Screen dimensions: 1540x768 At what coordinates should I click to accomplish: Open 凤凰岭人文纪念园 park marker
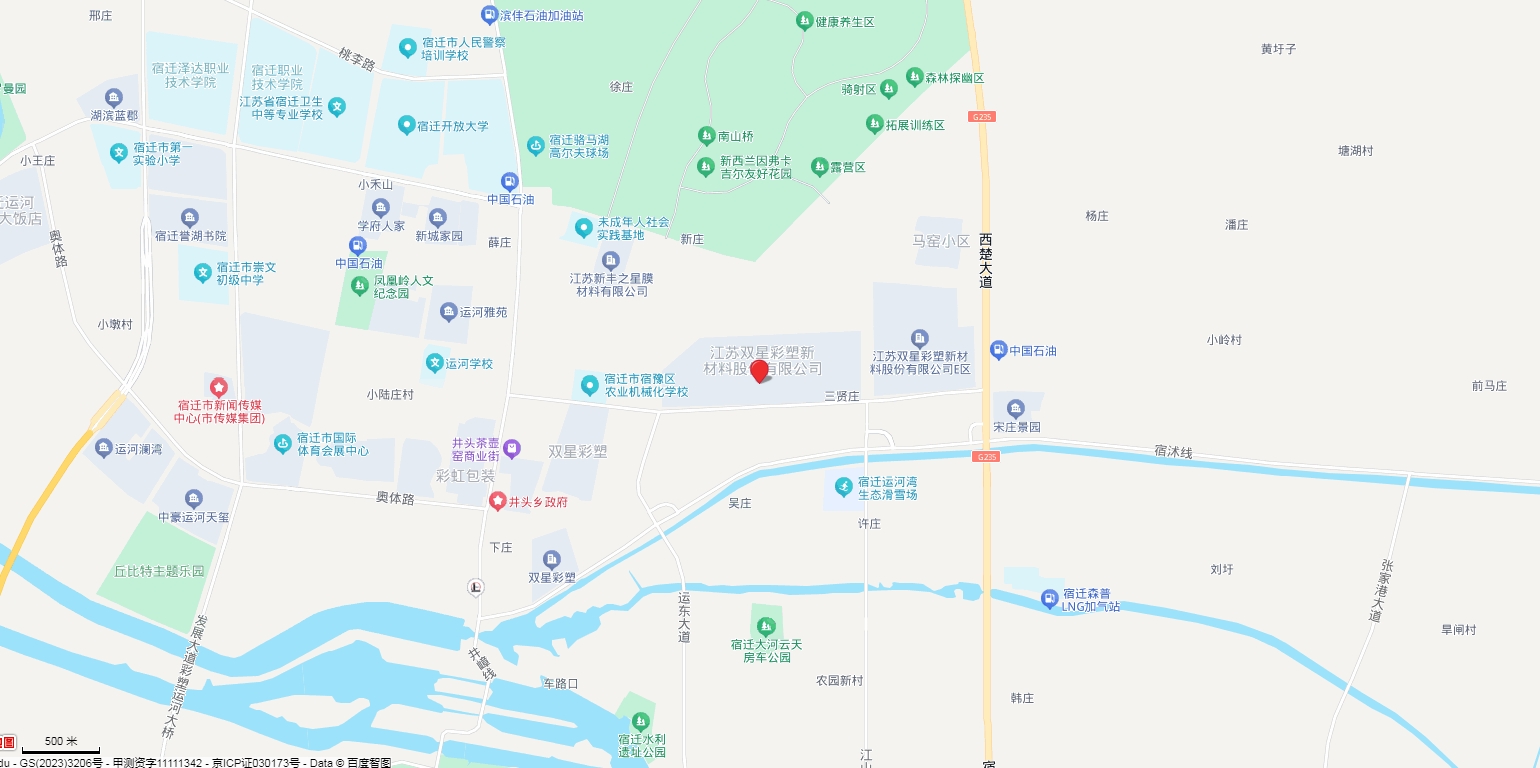click(x=360, y=286)
